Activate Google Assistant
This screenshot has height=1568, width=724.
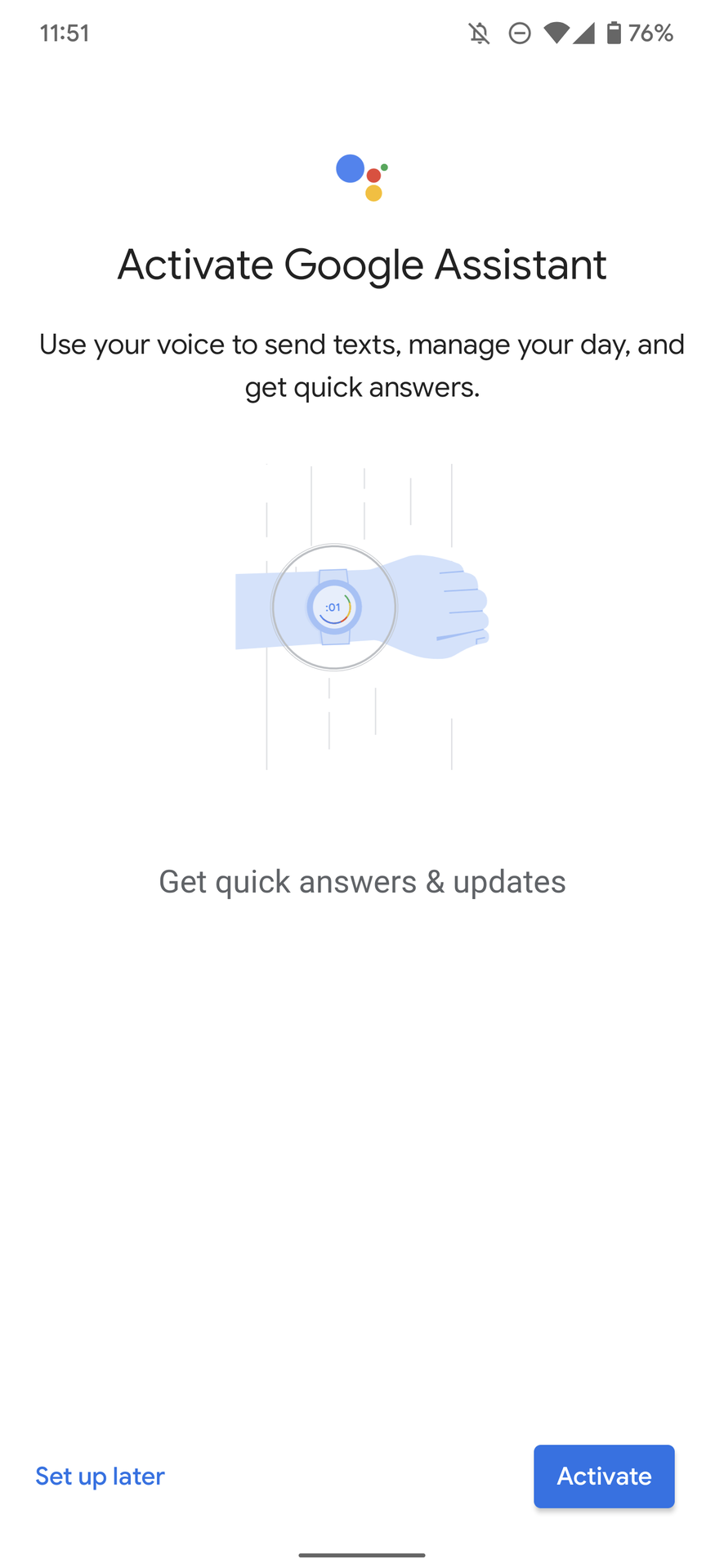[604, 1476]
